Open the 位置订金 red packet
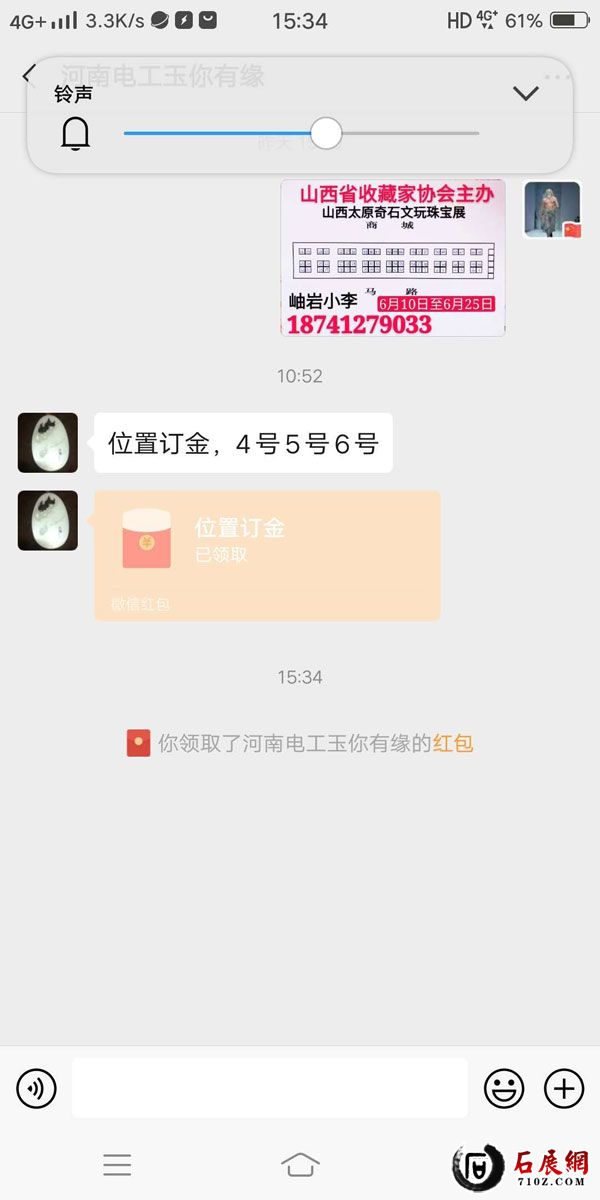The image size is (600, 1200). pyautogui.click(x=267, y=554)
